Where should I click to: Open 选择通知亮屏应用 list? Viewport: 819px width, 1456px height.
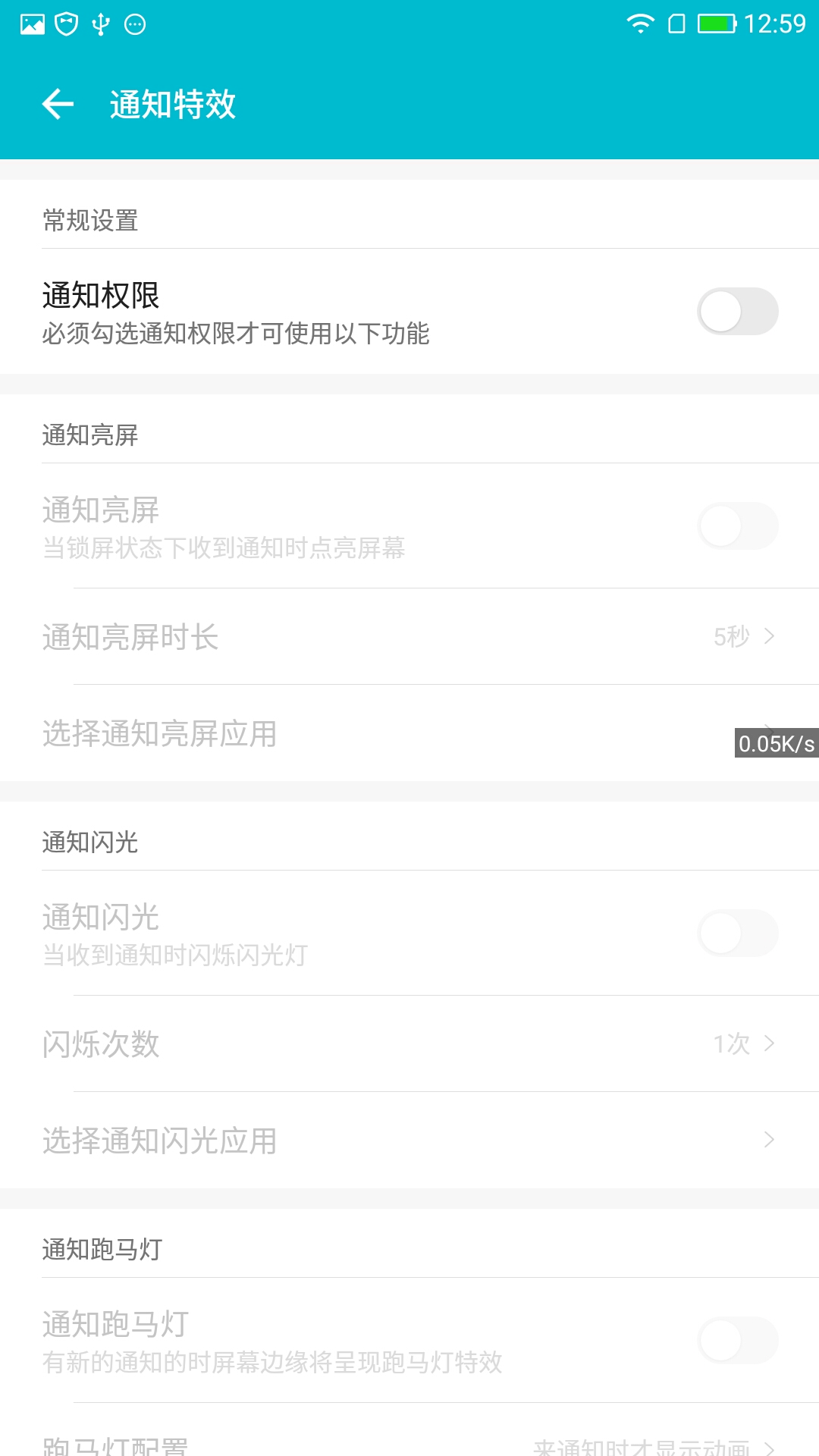[409, 733]
